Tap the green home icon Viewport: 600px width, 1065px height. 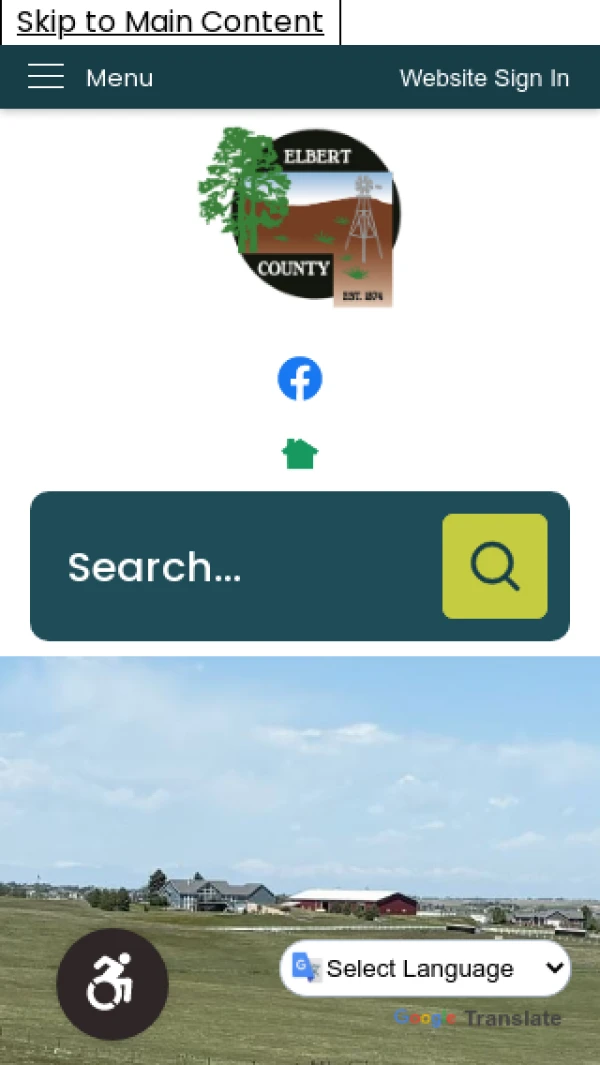(x=300, y=454)
